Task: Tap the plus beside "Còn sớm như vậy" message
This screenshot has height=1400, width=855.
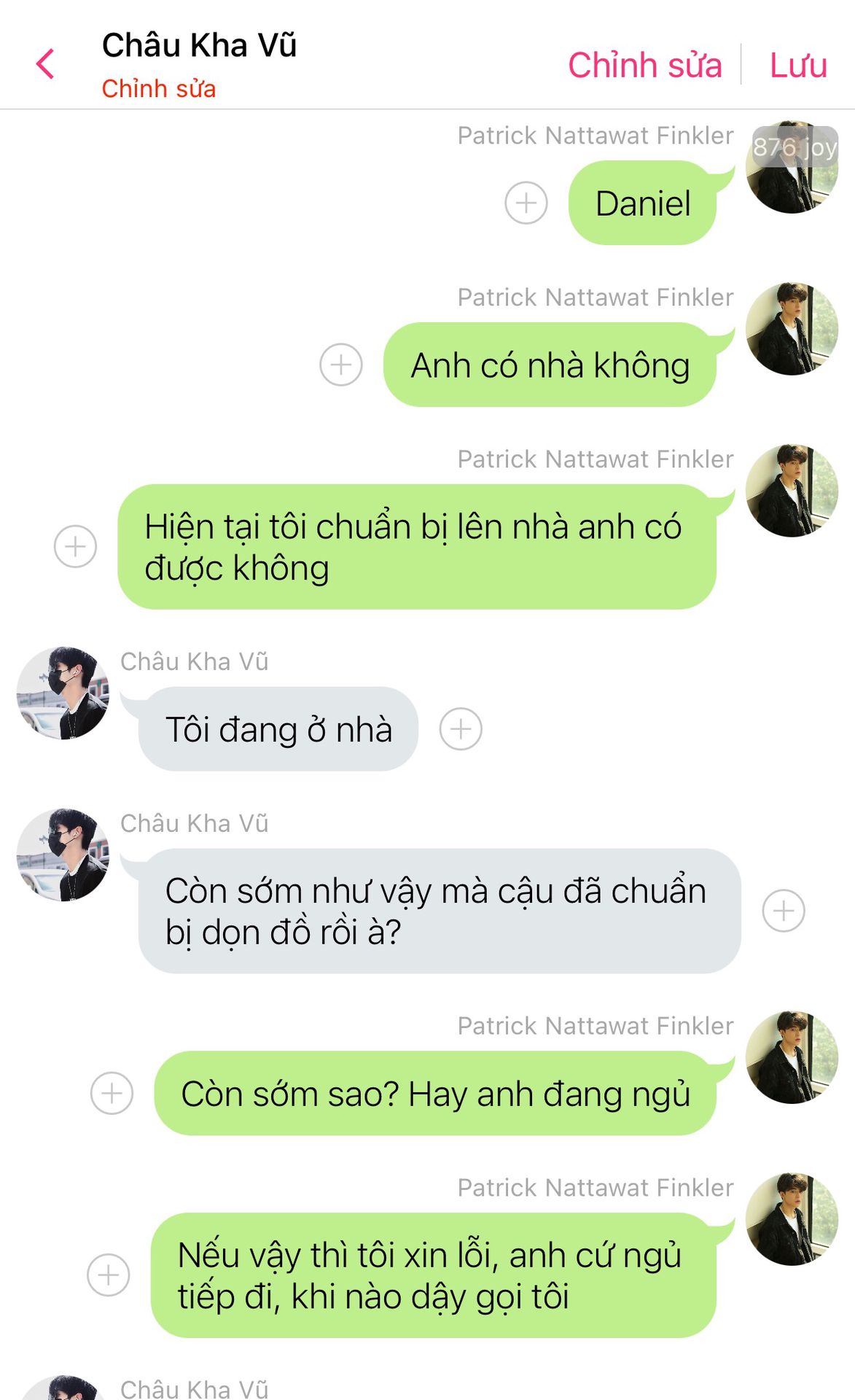Action: (784, 911)
